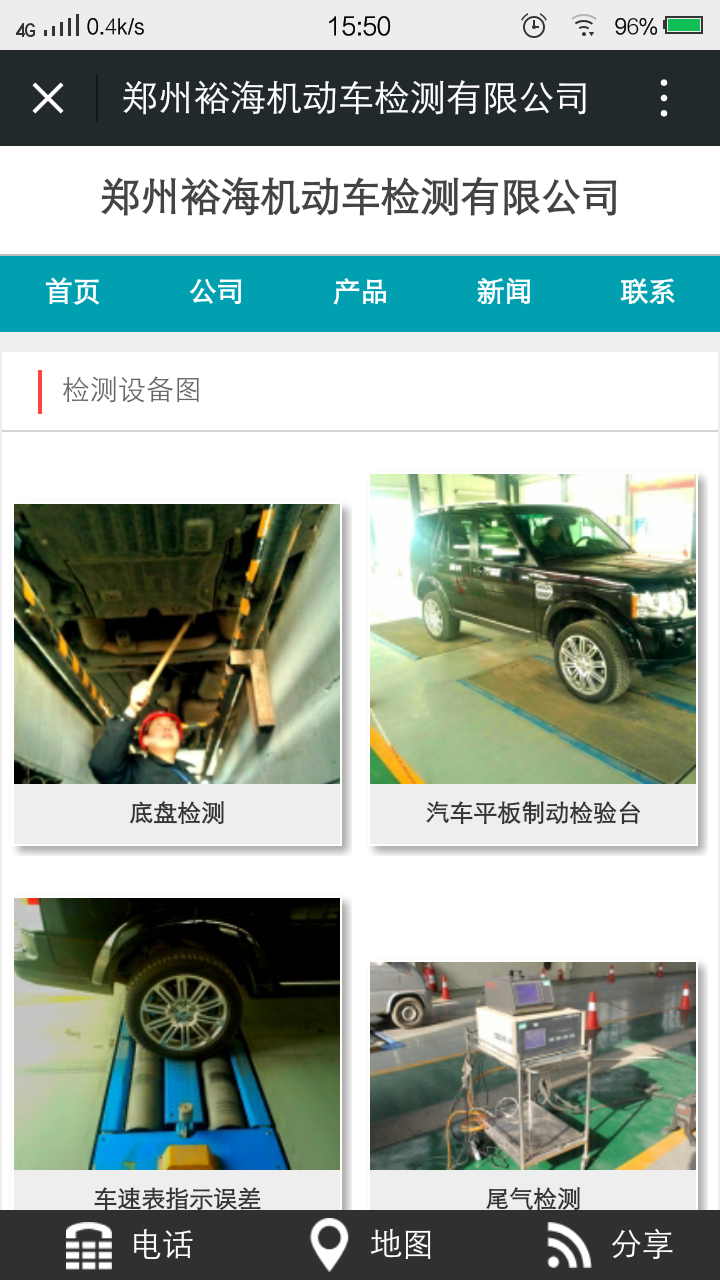
Task: Call the company via 电话
Action: tap(130, 1245)
